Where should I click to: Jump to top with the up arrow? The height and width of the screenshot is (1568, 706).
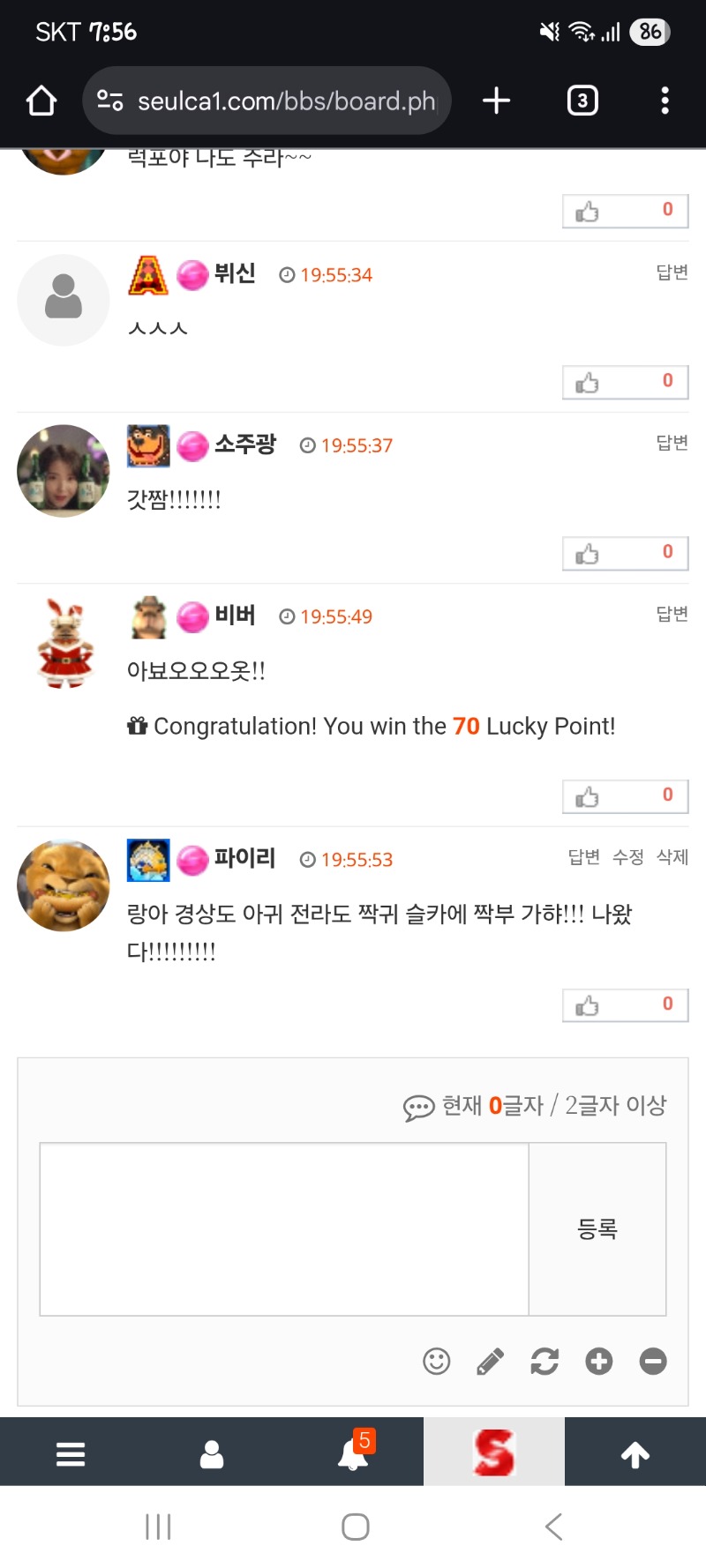(635, 1453)
